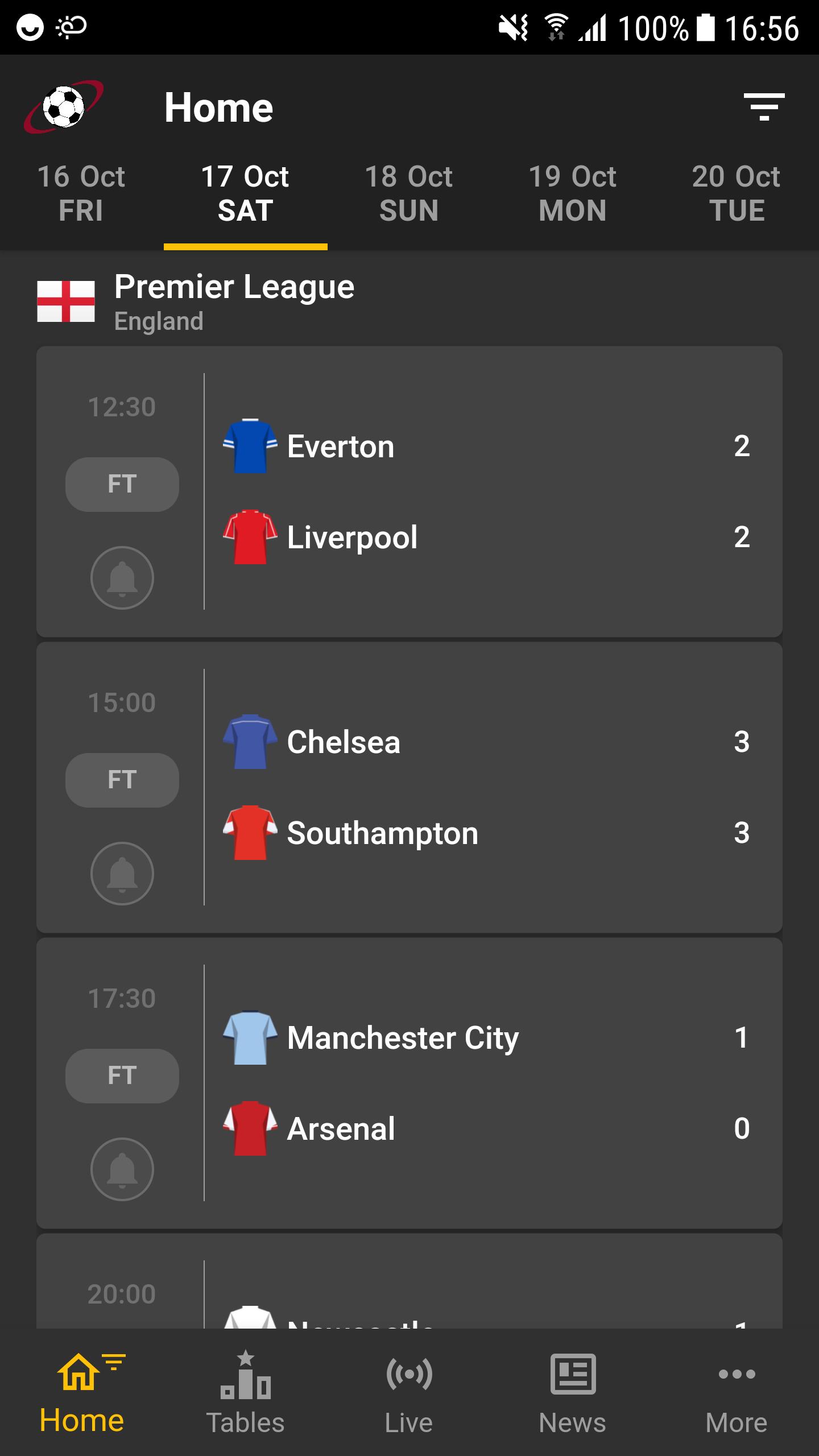Select the 17 Oct SAT date tab
Screen dimensions: 819x1456
(x=245, y=193)
